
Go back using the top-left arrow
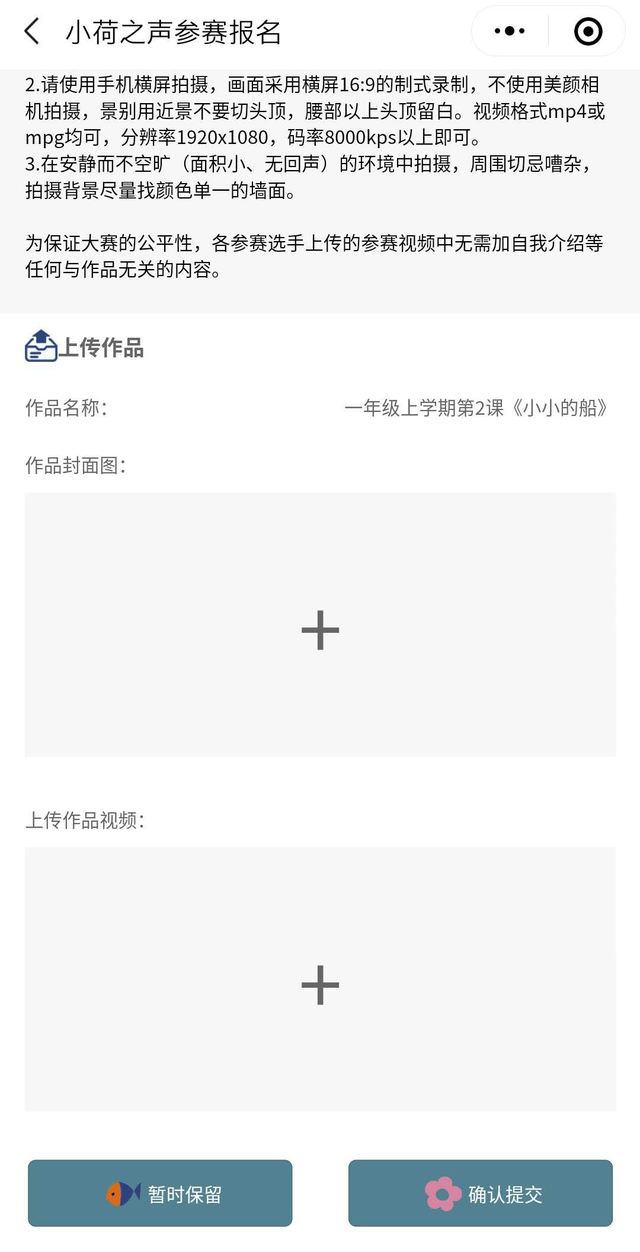coord(32,32)
